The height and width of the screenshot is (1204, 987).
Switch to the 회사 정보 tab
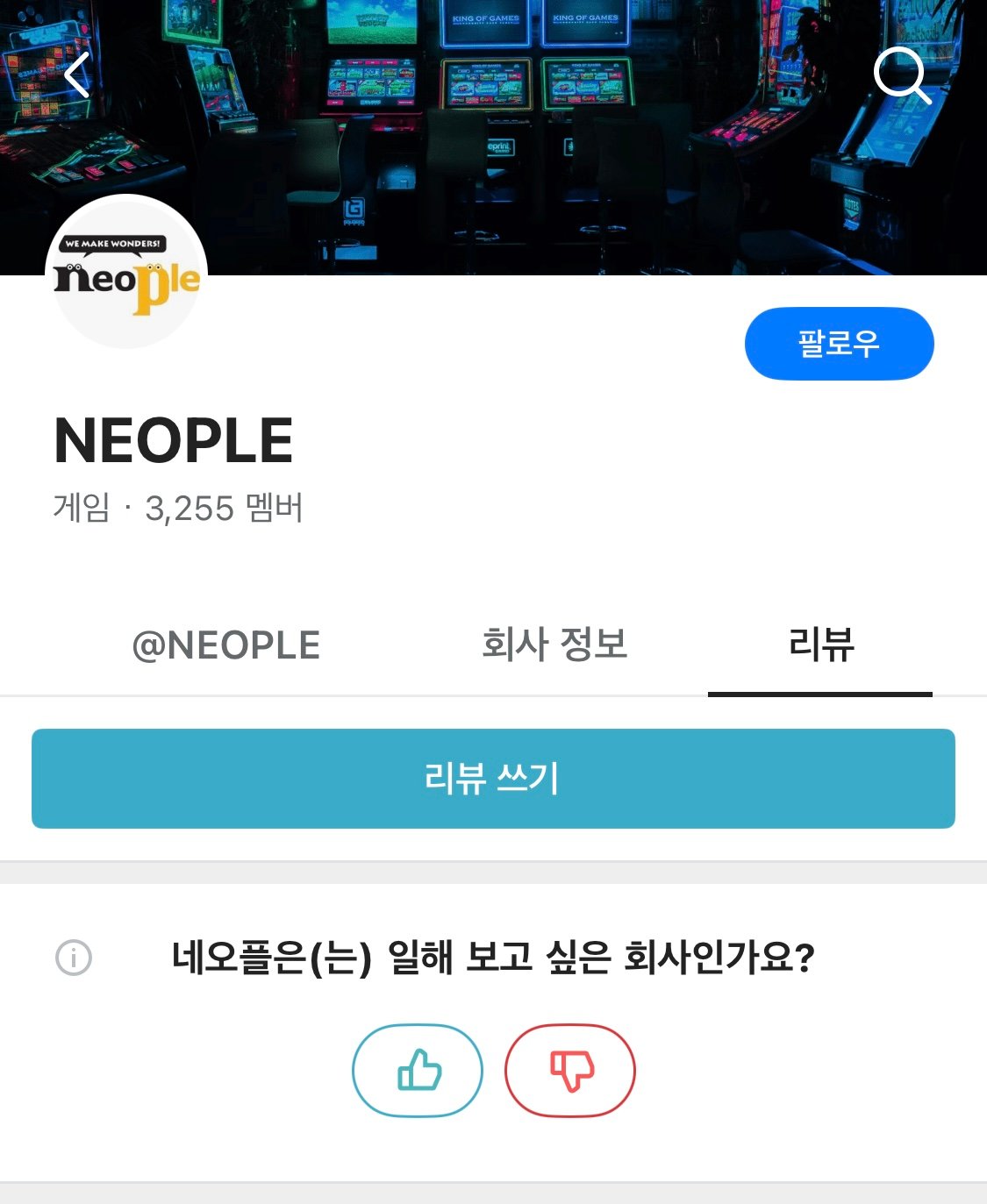554,645
